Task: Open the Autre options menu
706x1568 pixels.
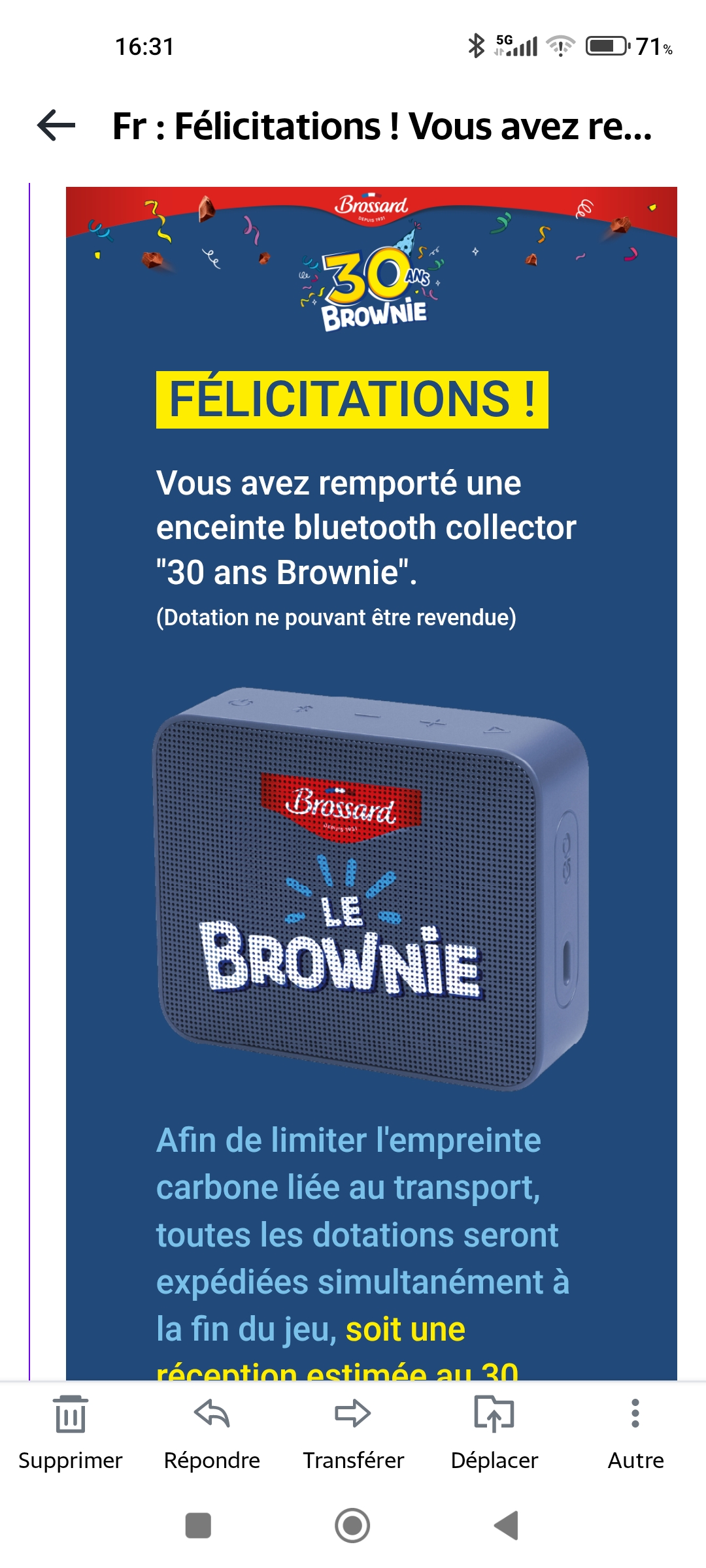Action: tap(635, 1431)
